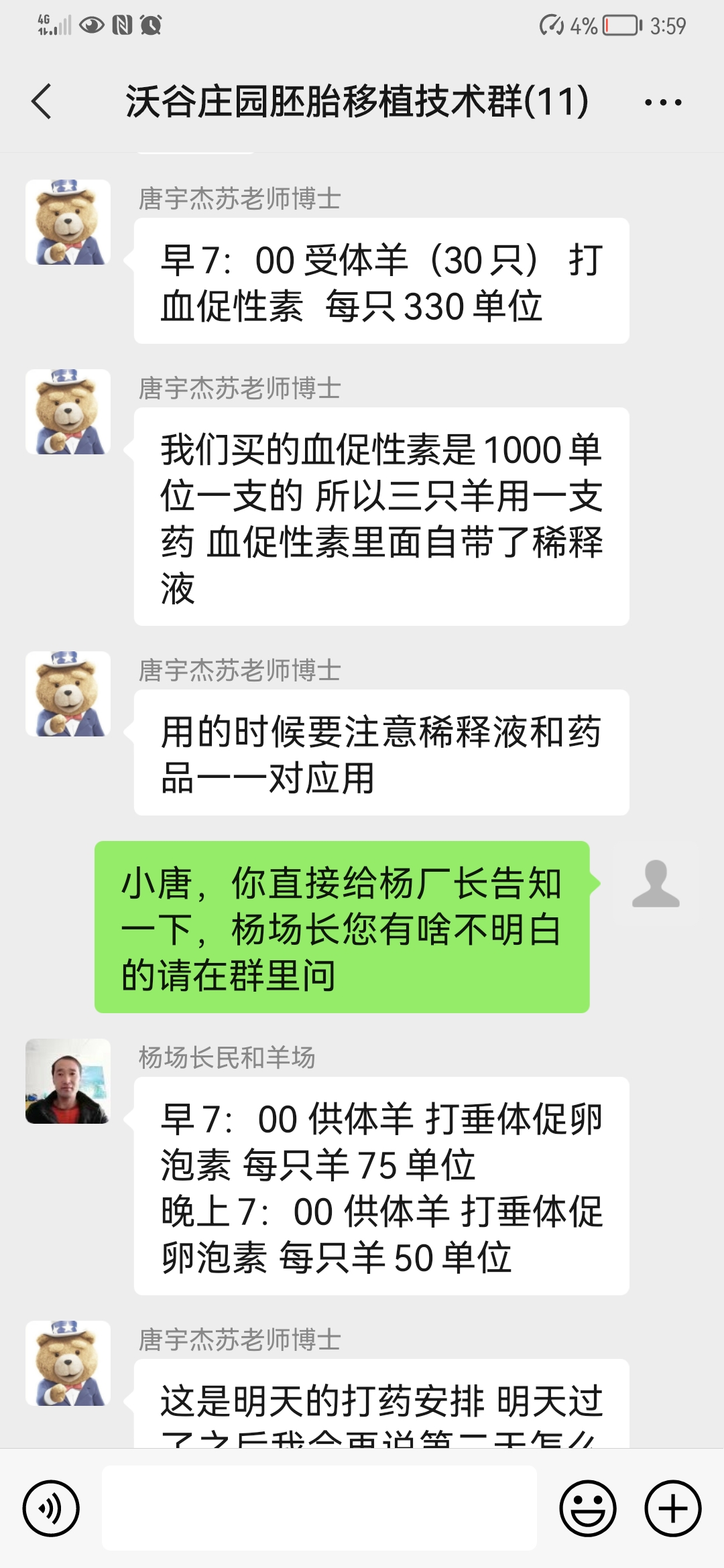The image size is (724, 1568).
Task: Go back from the group chat
Action: coord(42,102)
